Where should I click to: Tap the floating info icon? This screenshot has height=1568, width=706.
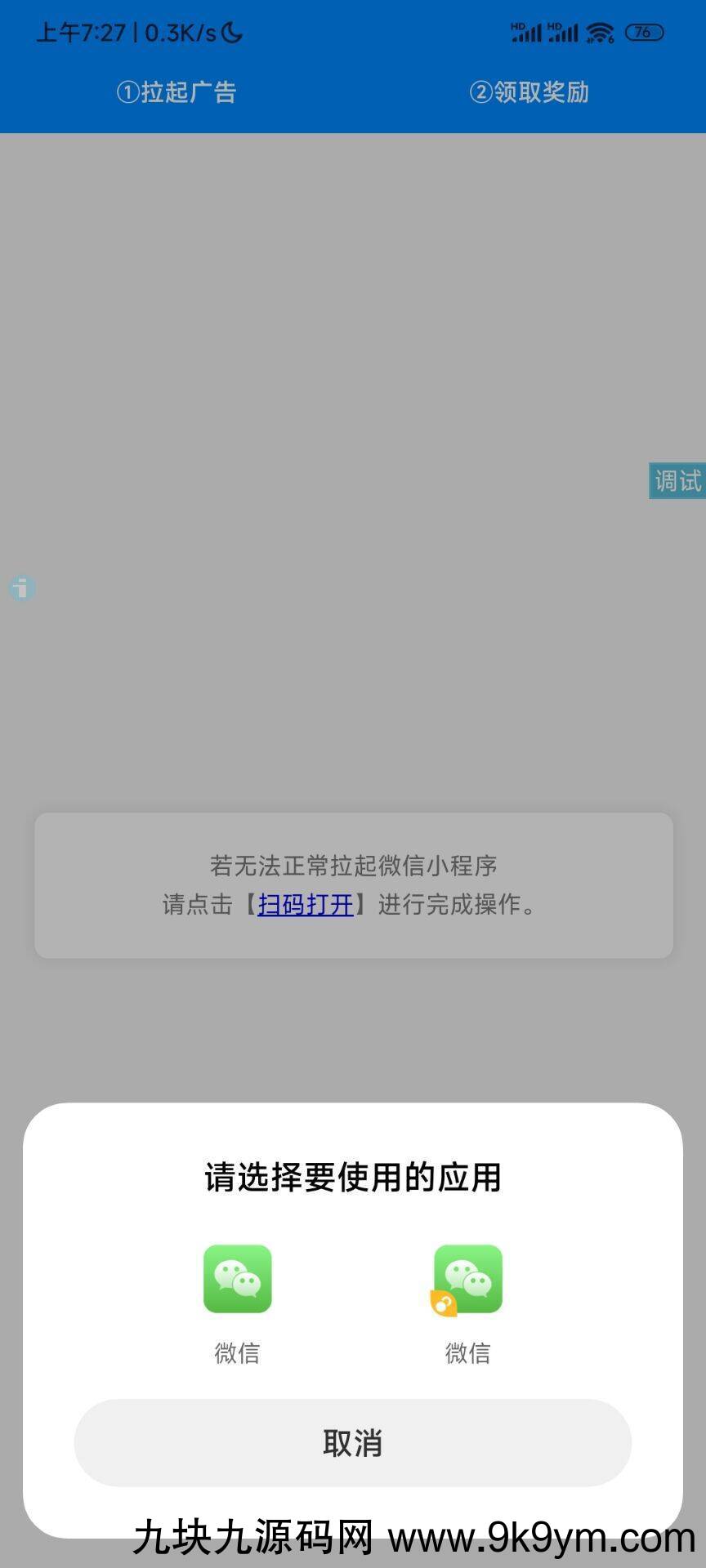tap(22, 587)
